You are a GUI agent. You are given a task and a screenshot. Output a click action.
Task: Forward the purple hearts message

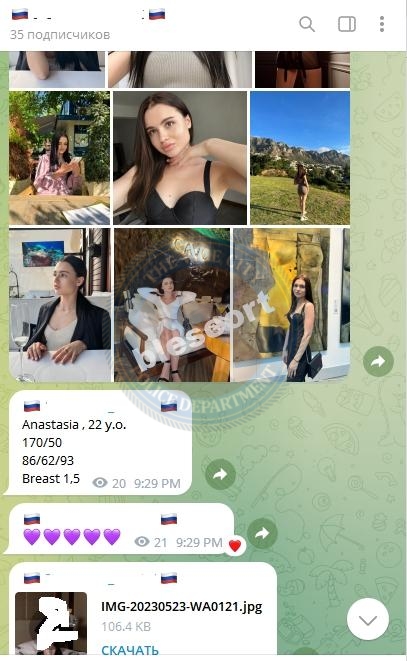tap(262, 533)
